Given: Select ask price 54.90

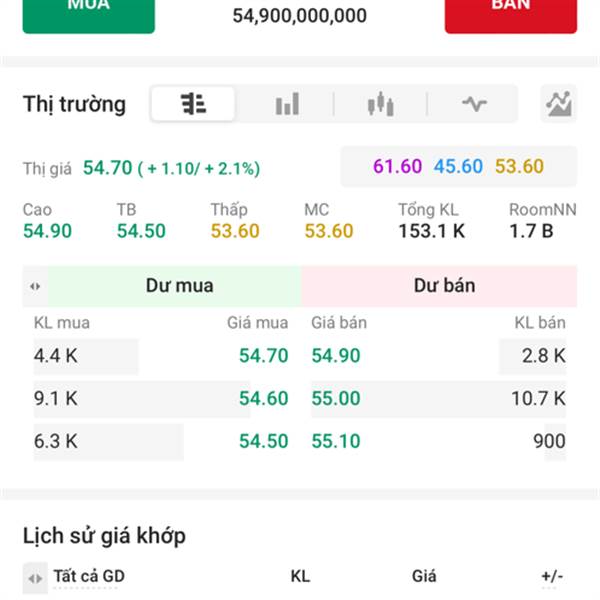Looking at the screenshot, I should coord(336,356).
